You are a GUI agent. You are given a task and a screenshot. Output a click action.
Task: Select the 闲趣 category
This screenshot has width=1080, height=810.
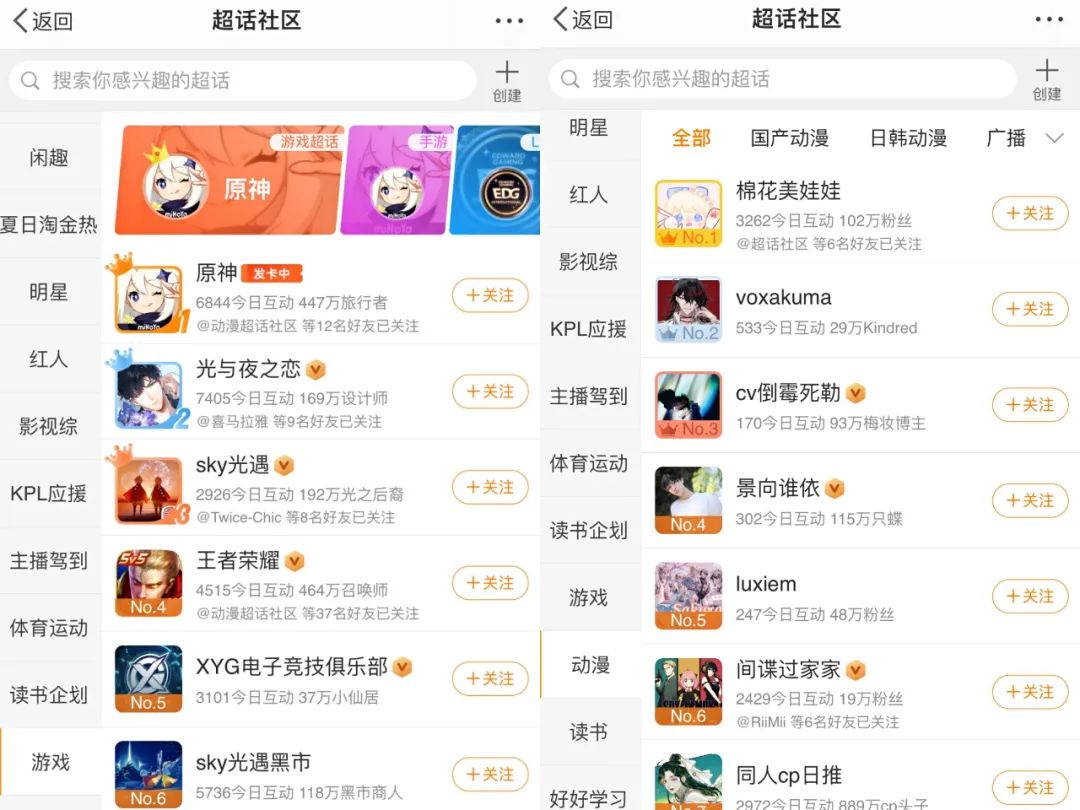click(49, 157)
